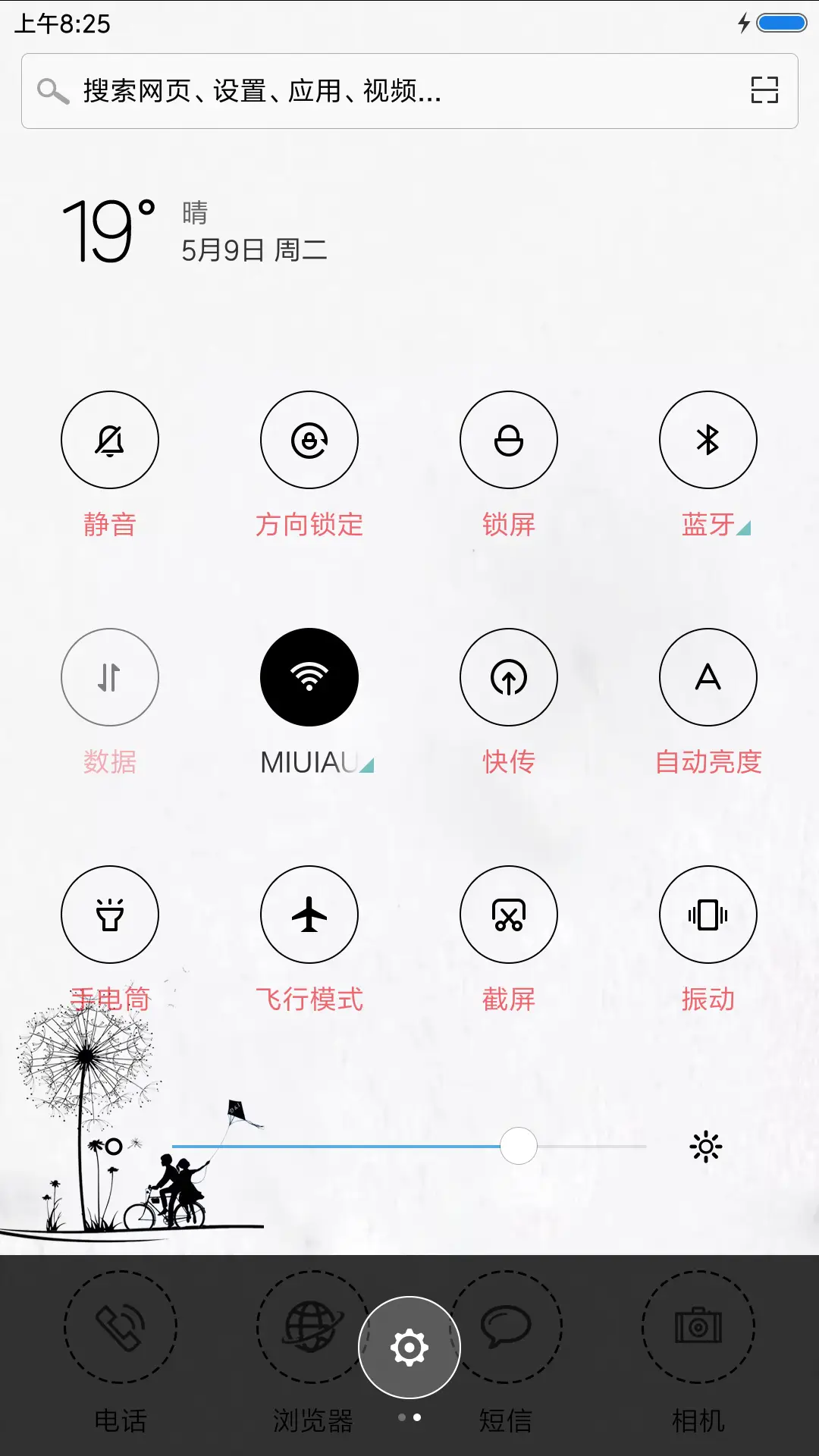This screenshot has width=819, height=1456.
Task: Take a screenshot via the quick panel
Action: [x=509, y=915]
